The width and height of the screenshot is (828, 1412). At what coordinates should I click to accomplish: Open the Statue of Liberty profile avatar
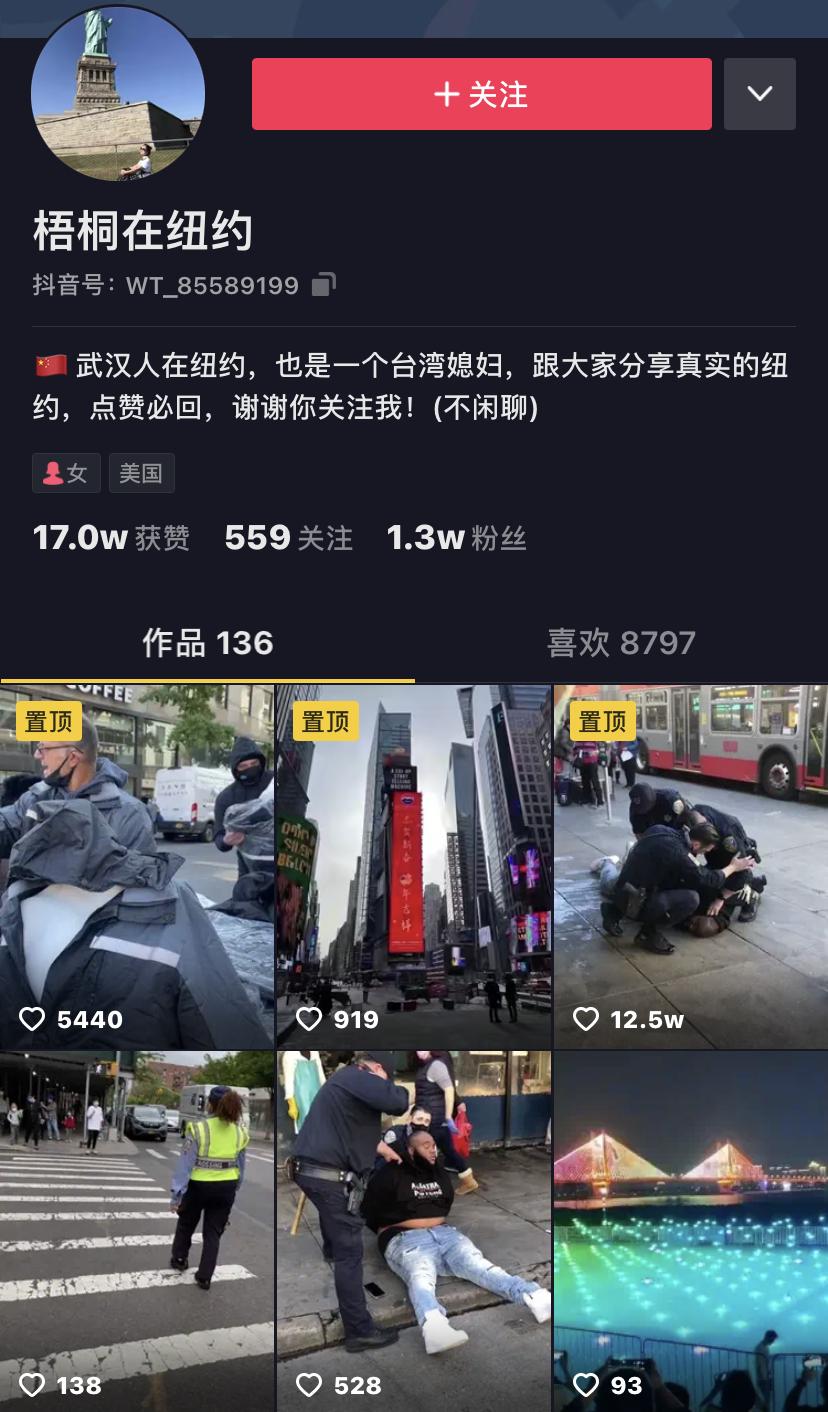120,94
